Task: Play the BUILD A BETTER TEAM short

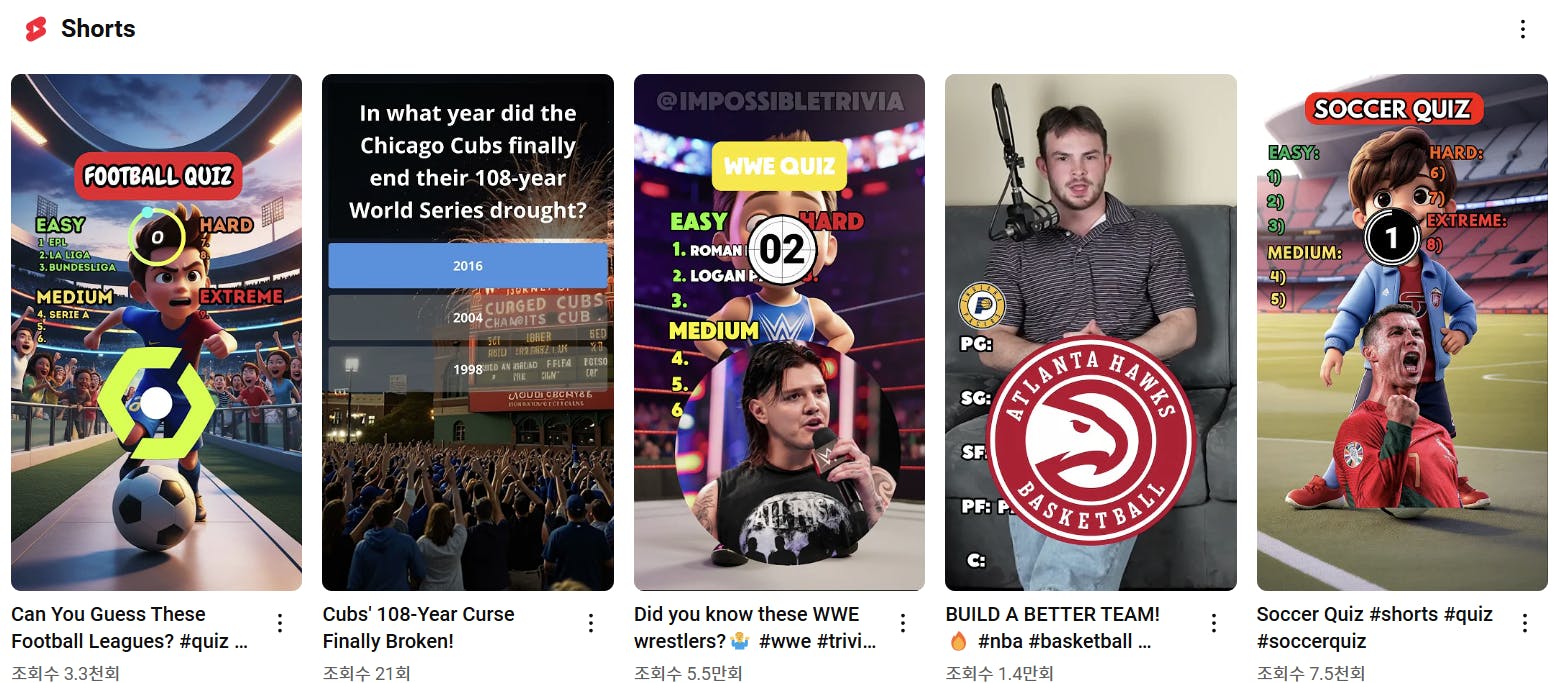Action: coord(1090,332)
